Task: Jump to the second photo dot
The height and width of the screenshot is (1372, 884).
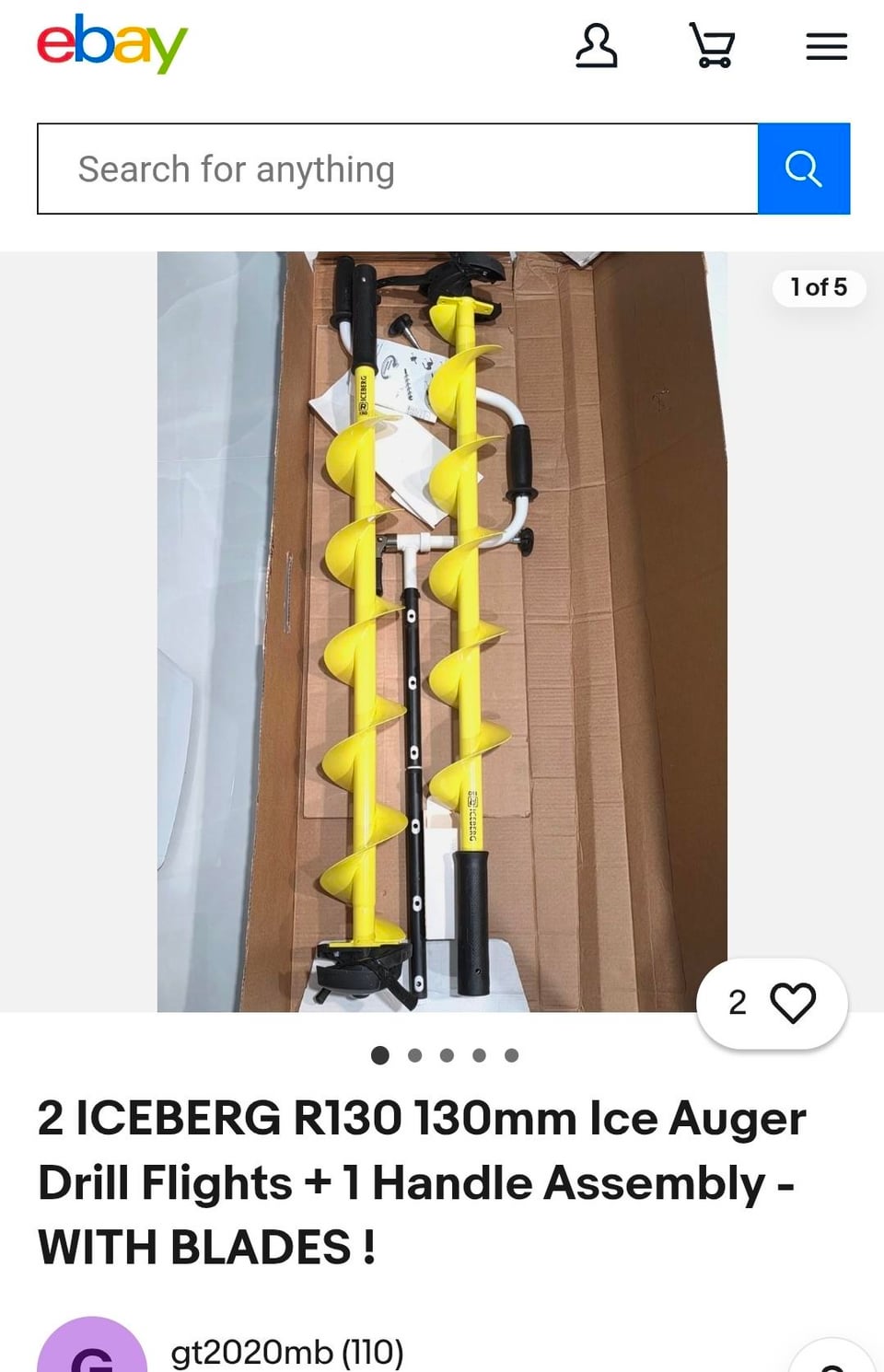Action: pyautogui.click(x=415, y=1055)
